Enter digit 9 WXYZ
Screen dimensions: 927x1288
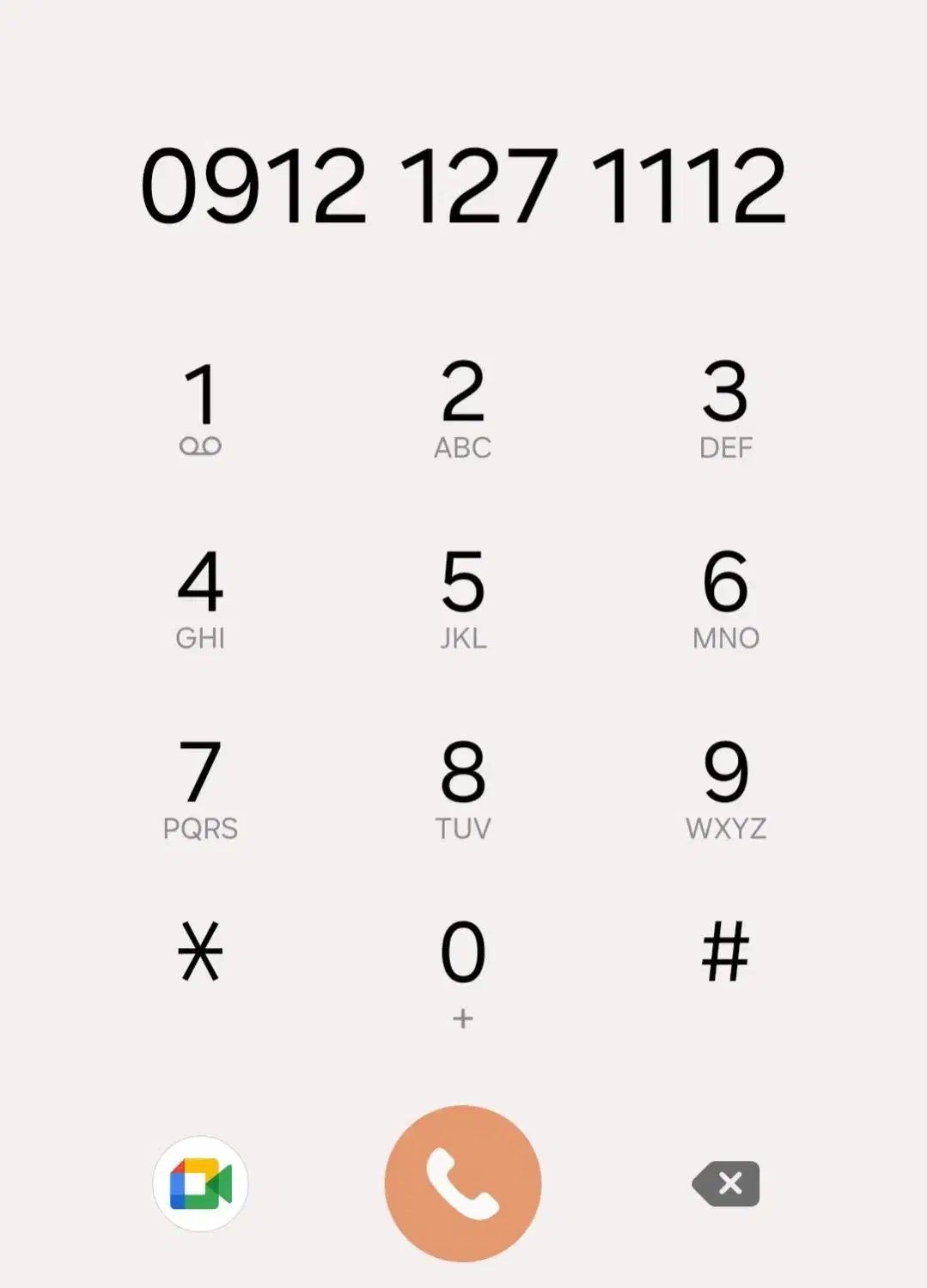(725, 789)
